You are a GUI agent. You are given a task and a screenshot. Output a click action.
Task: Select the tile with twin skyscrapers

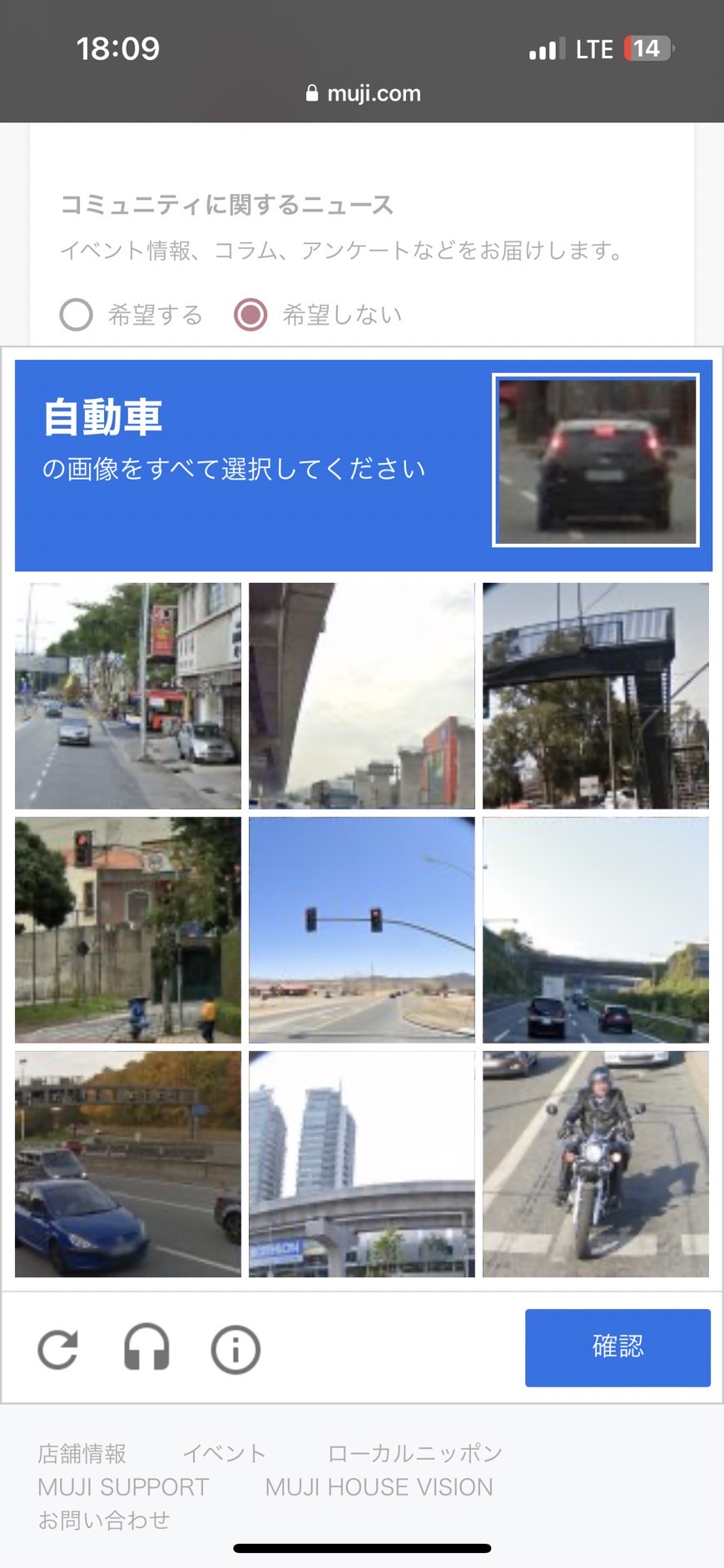point(362,1164)
